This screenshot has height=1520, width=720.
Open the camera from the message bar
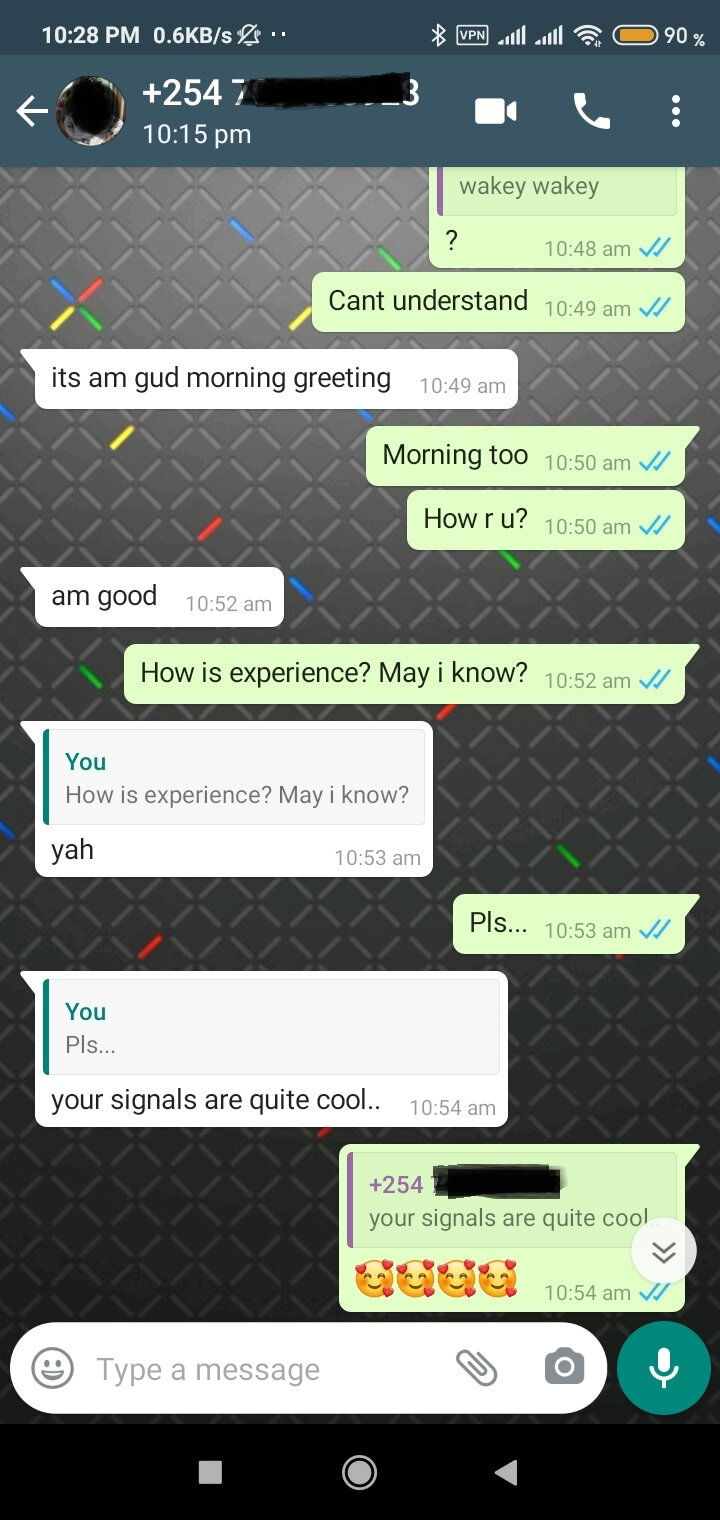564,1368
